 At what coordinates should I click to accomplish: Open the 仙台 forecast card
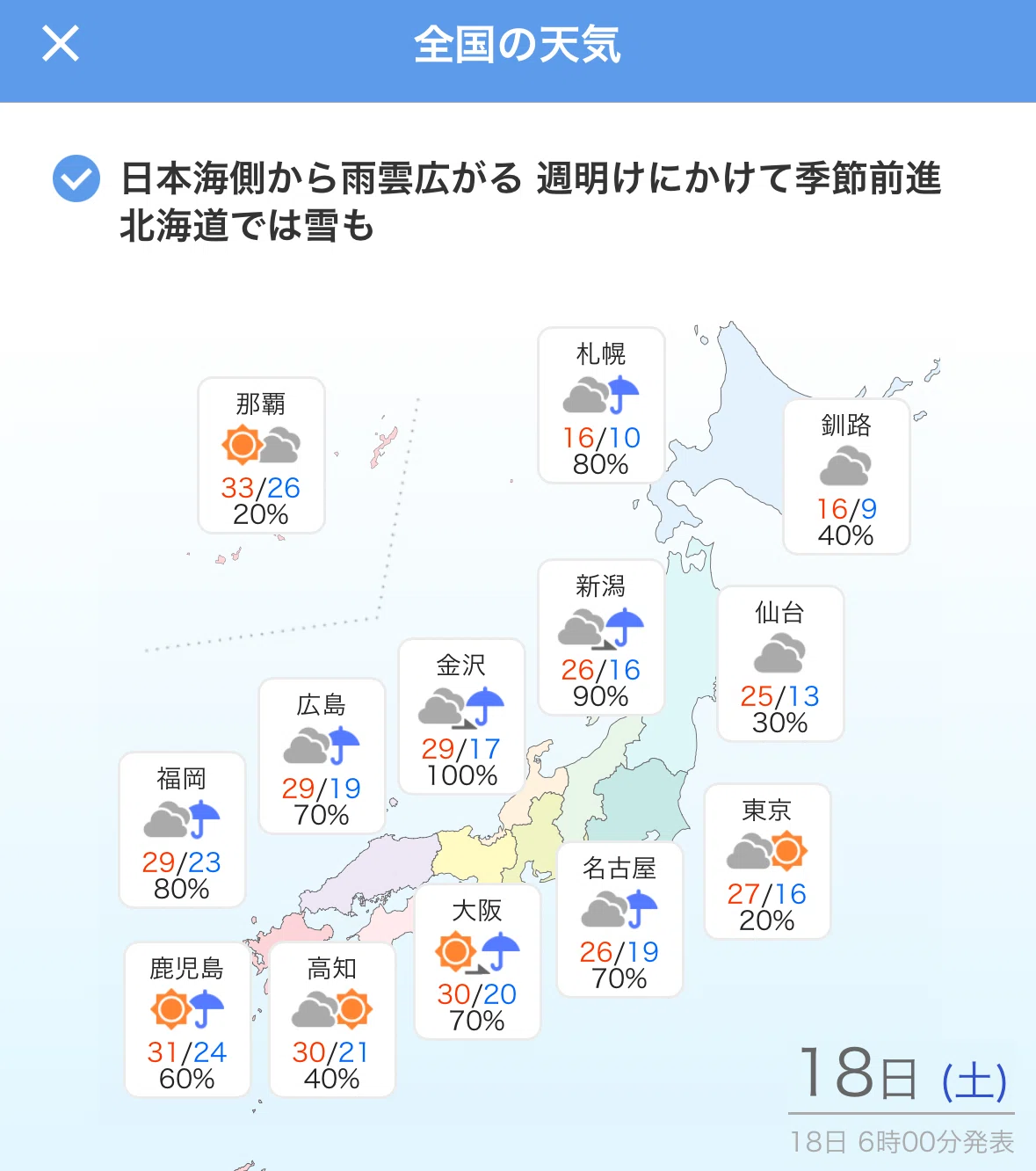tap(780, 664)
